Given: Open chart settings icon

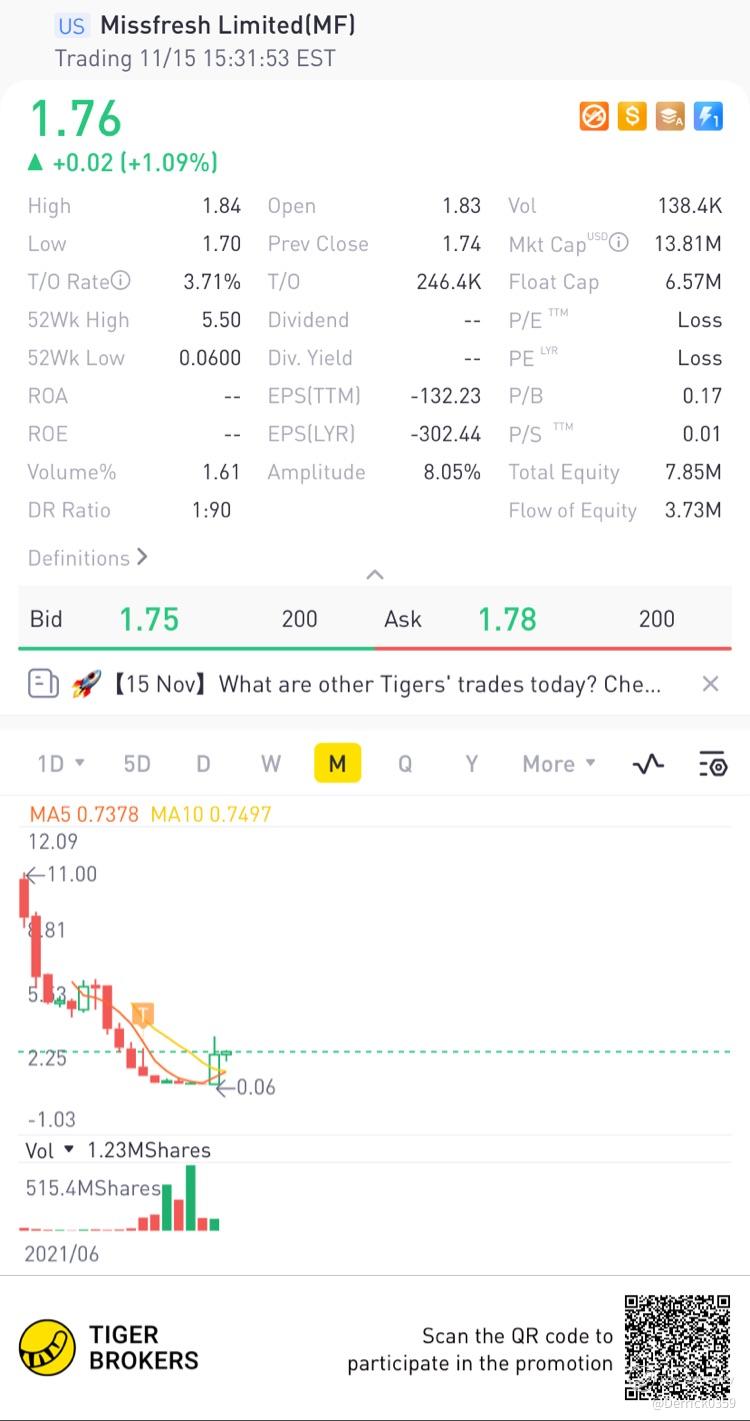Looking at the screenshot, I should (712, 764).
